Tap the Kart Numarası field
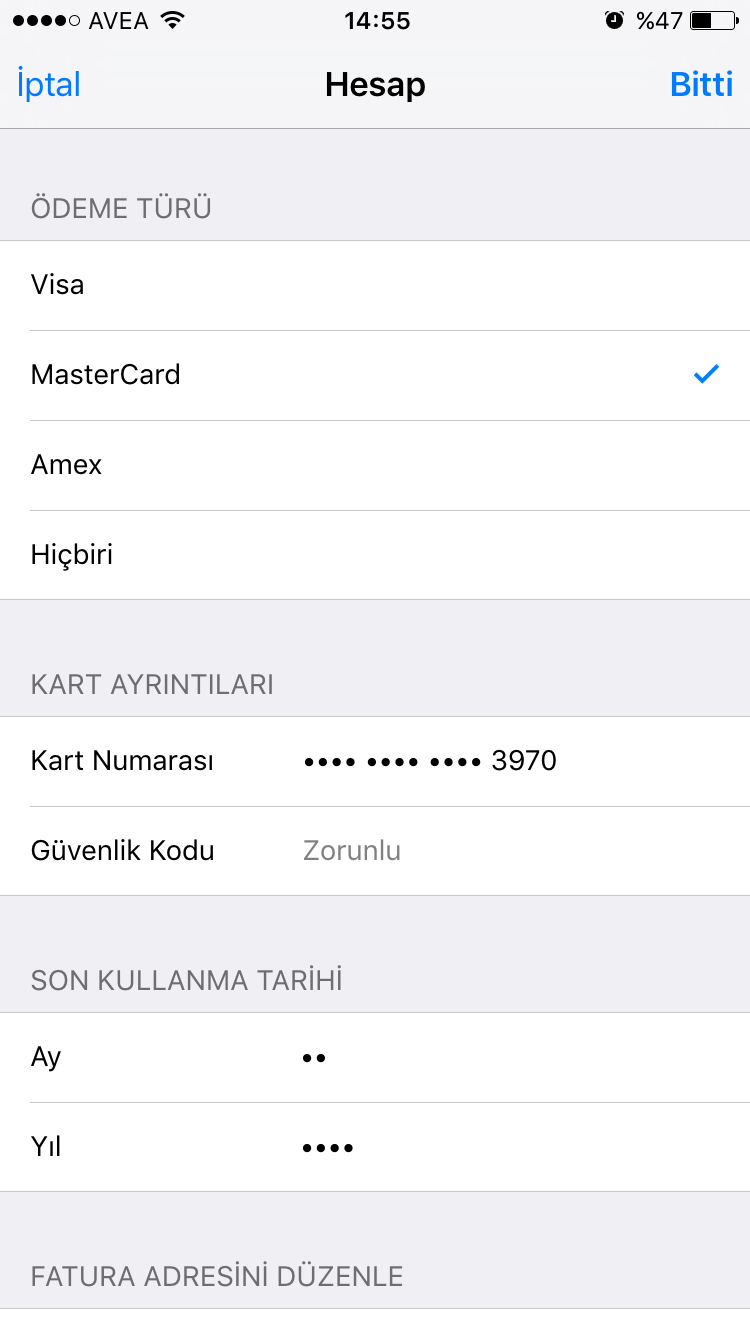Image resolution: width=750 pixels, height=1334 pixels. 375,761
